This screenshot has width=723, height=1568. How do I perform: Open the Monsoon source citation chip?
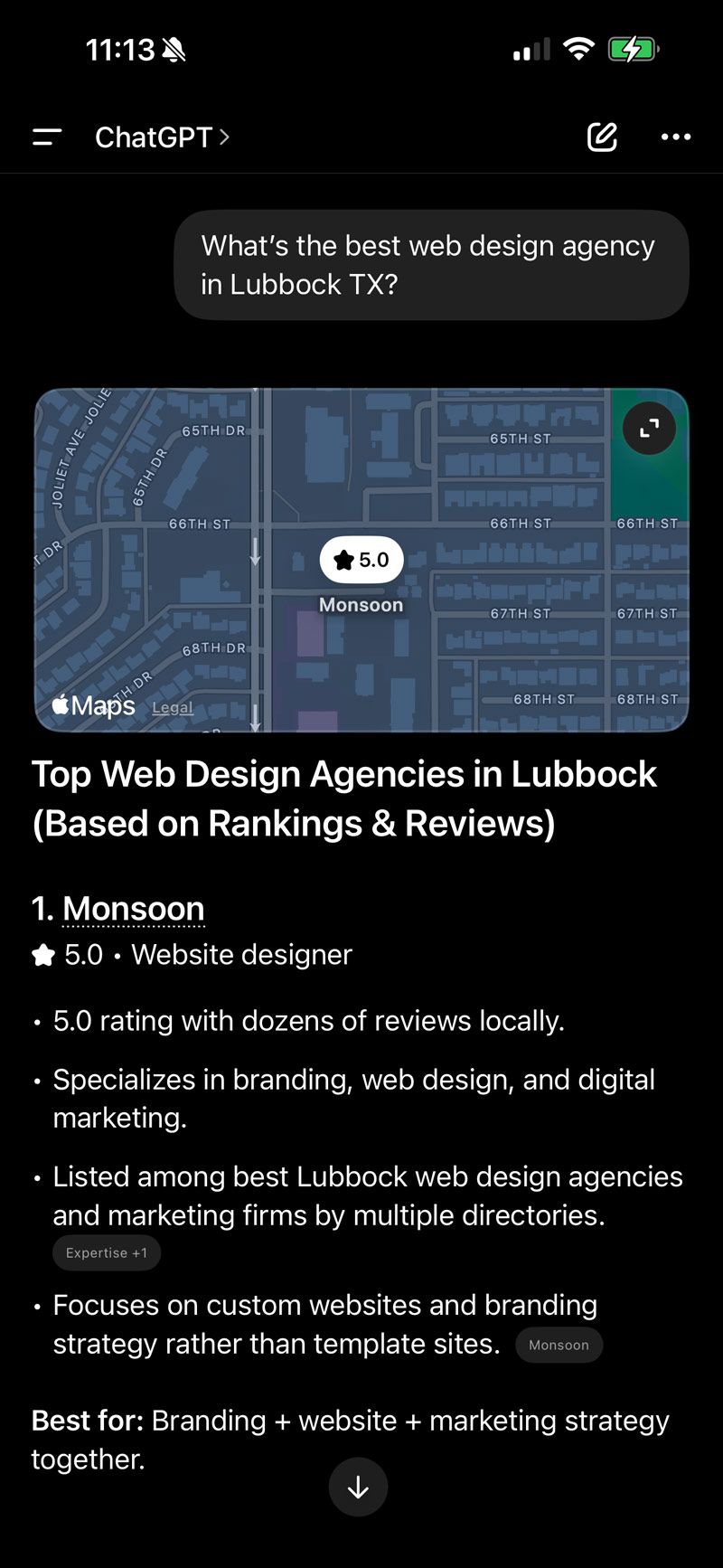click(x=559, y=1346)
